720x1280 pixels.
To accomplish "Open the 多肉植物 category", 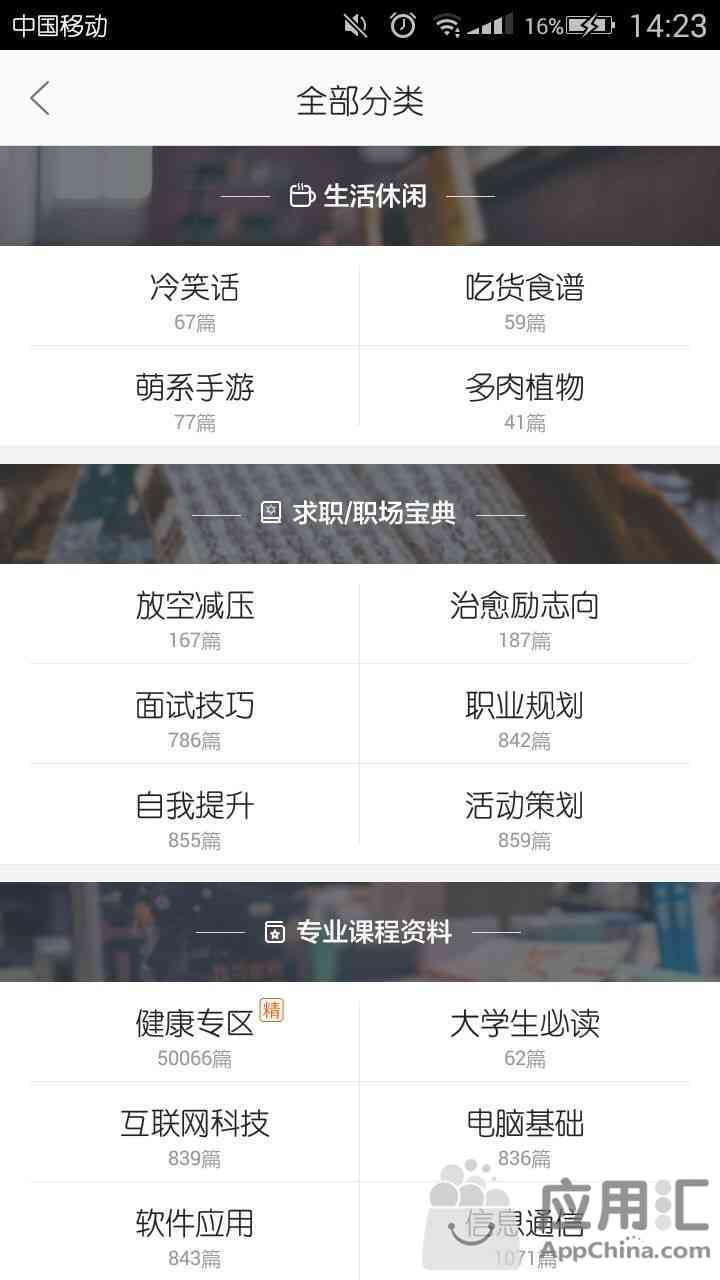I will point(524,399).
